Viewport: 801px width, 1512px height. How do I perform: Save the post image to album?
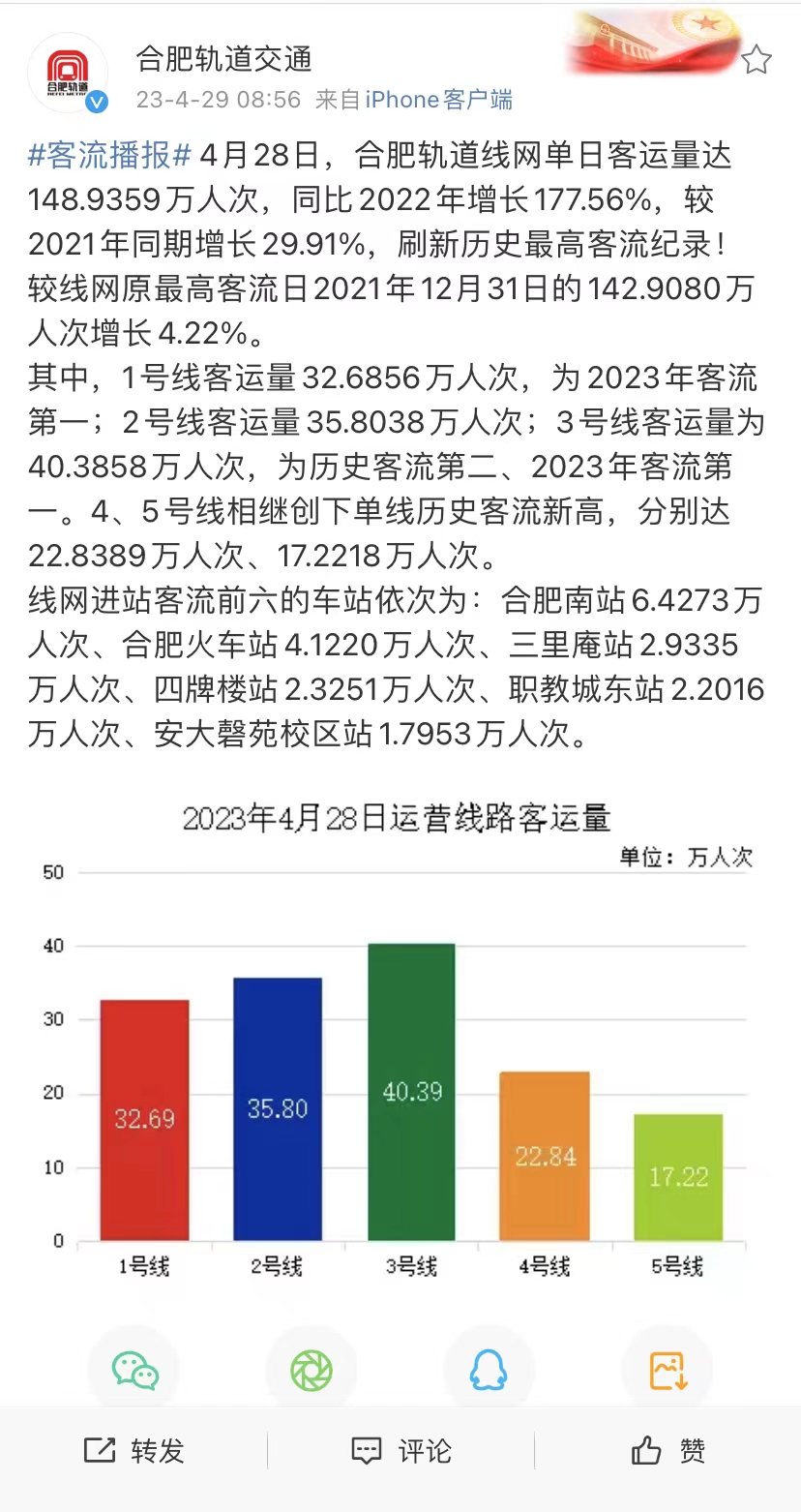coord(667,1370)
